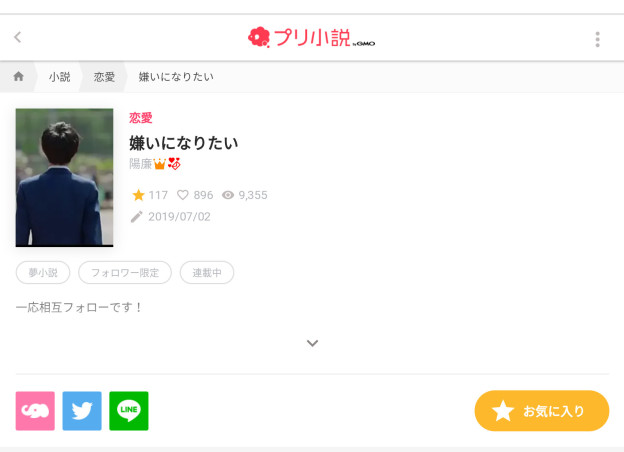Share this novel on Twitter
Image resolution: width=624 pixels, height=452 pixels.
click(82, 411)
